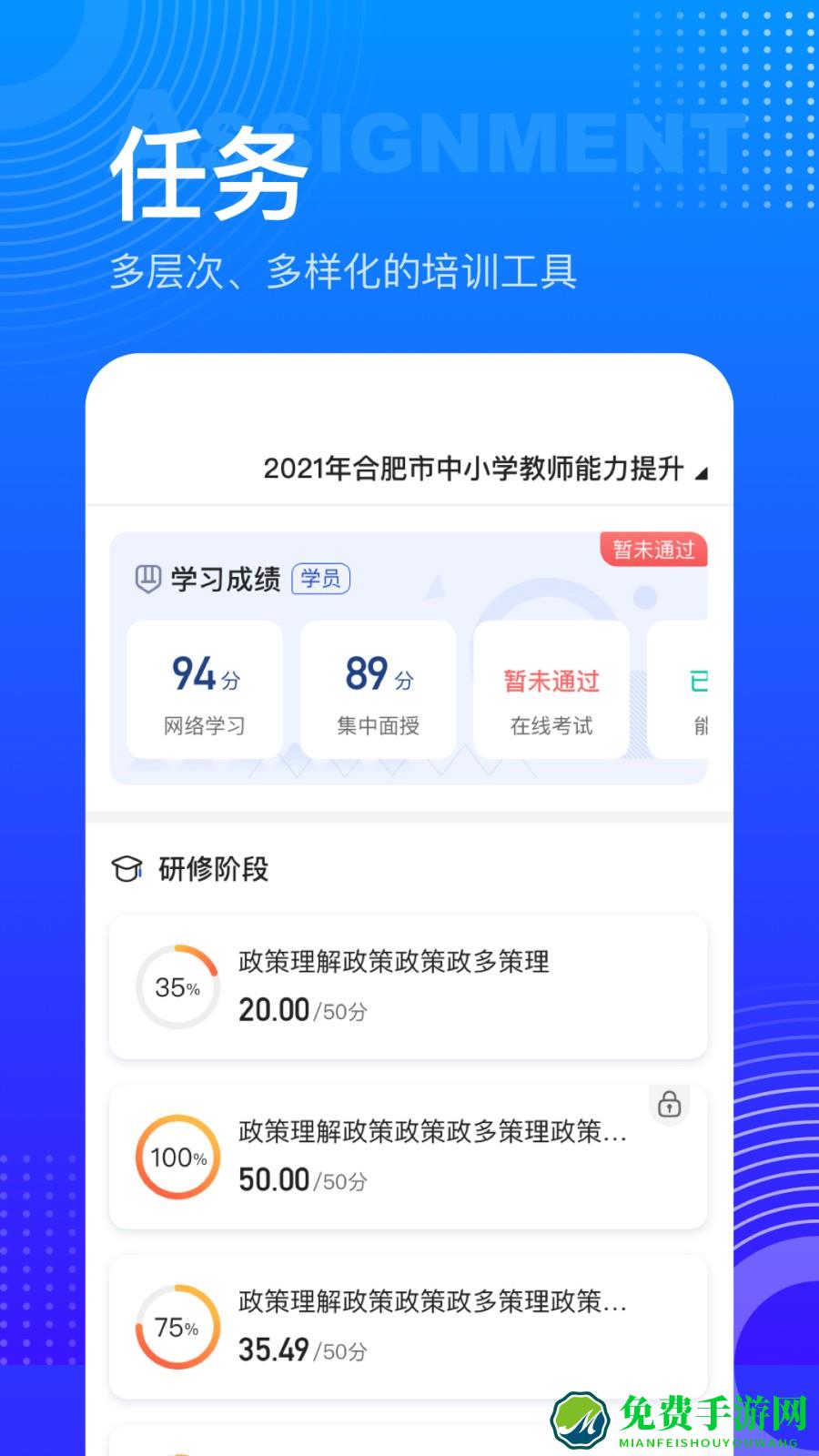The height and width of the screenshot is (1456, 819).
Task: Click the 研修阶段 graduation cap icon
Action: coord(125,870)
